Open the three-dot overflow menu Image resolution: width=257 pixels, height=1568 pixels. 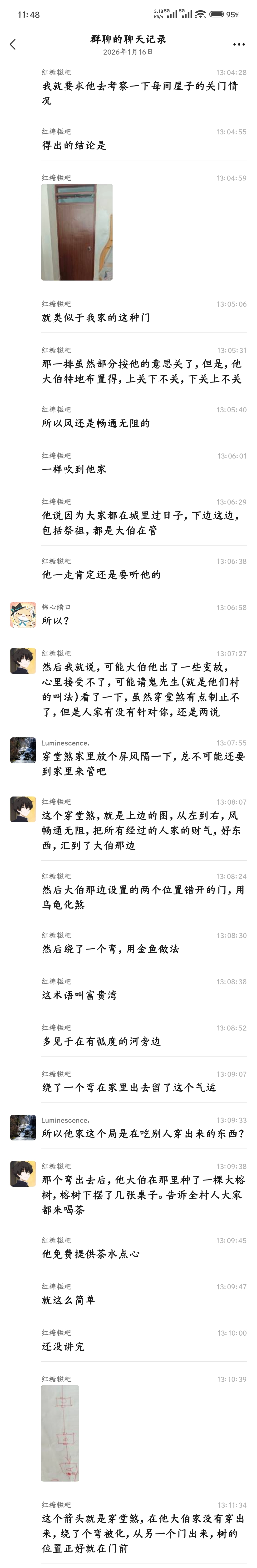[x=239, y=44]
